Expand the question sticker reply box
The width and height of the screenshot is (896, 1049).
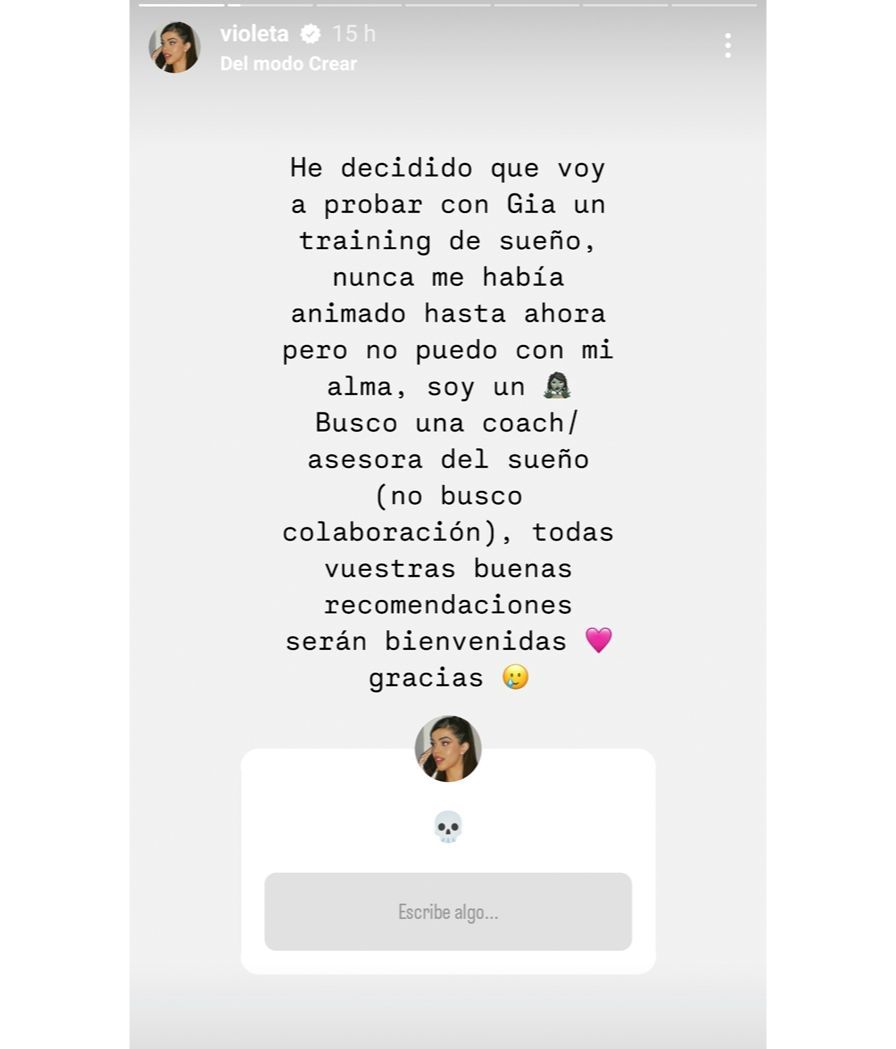click(x=448, y=911)
